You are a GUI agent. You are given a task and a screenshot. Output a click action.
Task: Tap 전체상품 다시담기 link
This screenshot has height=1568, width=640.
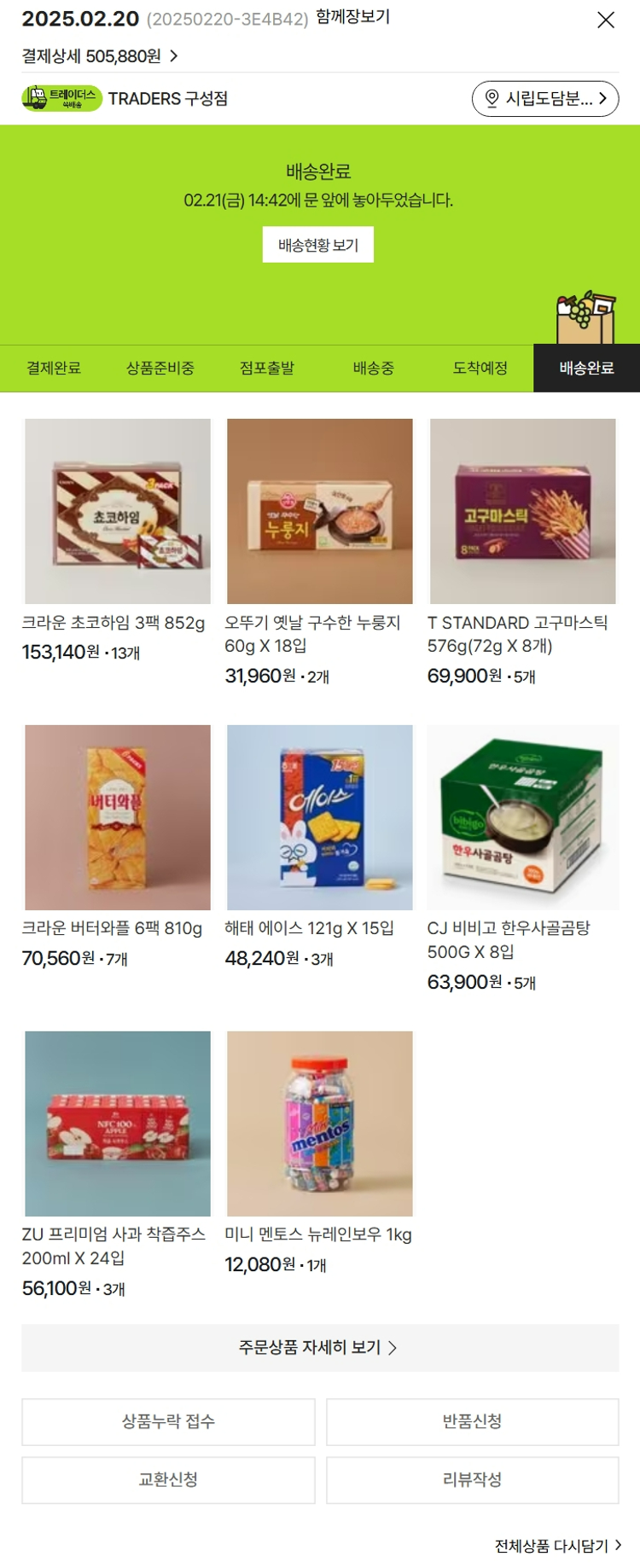(558, 1545)
